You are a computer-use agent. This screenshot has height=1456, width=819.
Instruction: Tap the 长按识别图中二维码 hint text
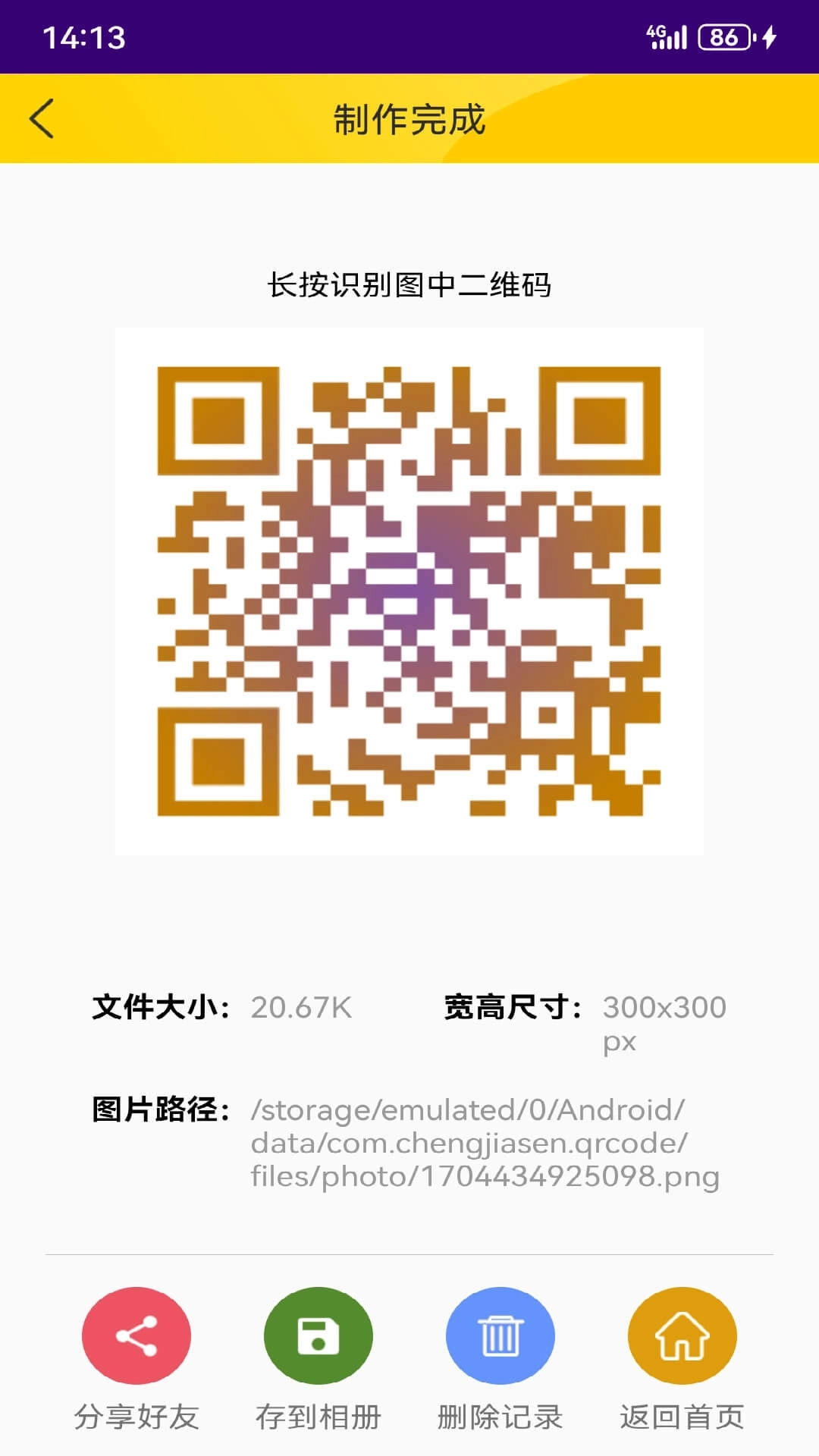coord(409,283)
